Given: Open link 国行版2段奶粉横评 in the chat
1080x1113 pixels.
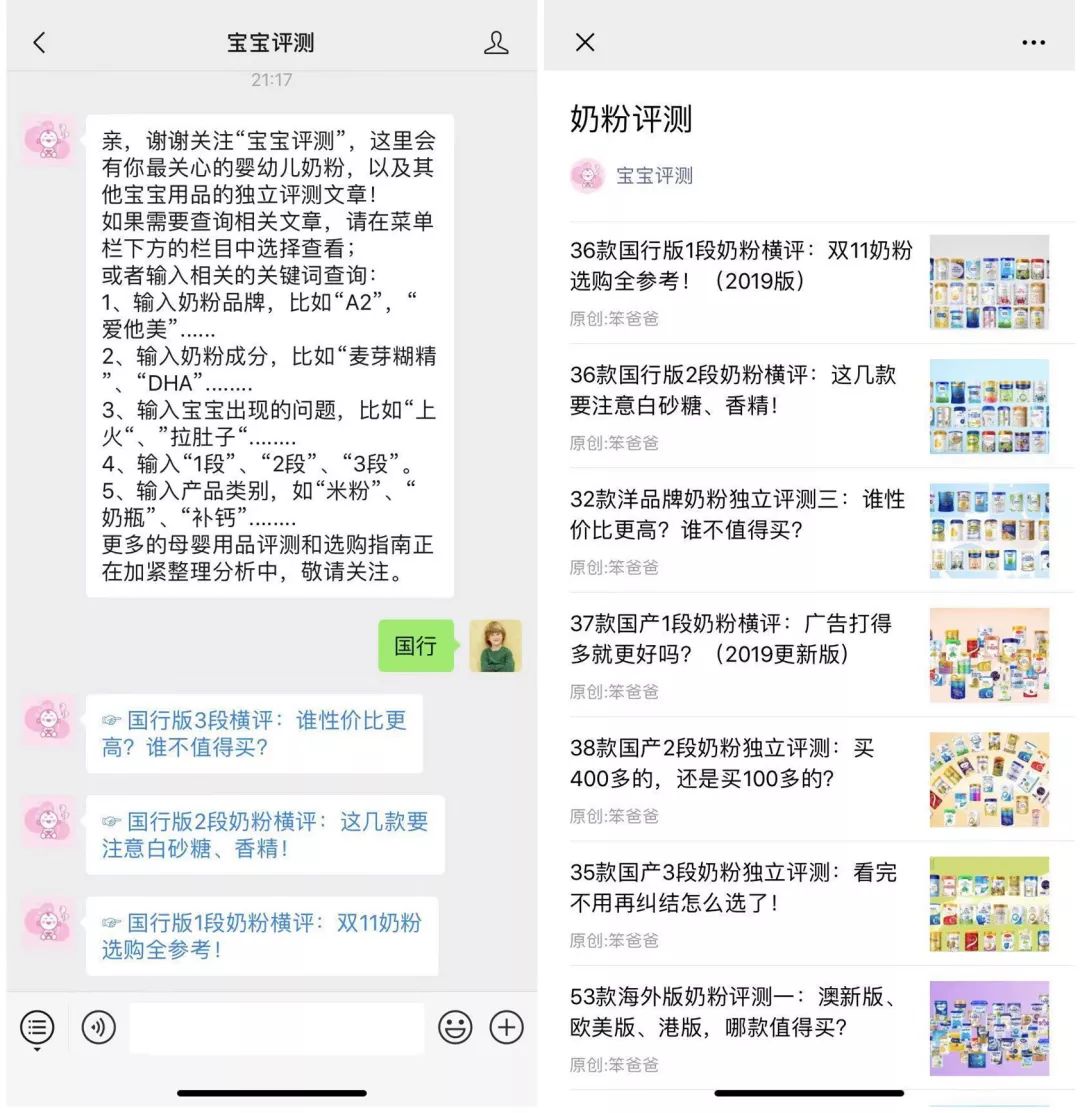Looking at the screenshot, I should 265,835.
